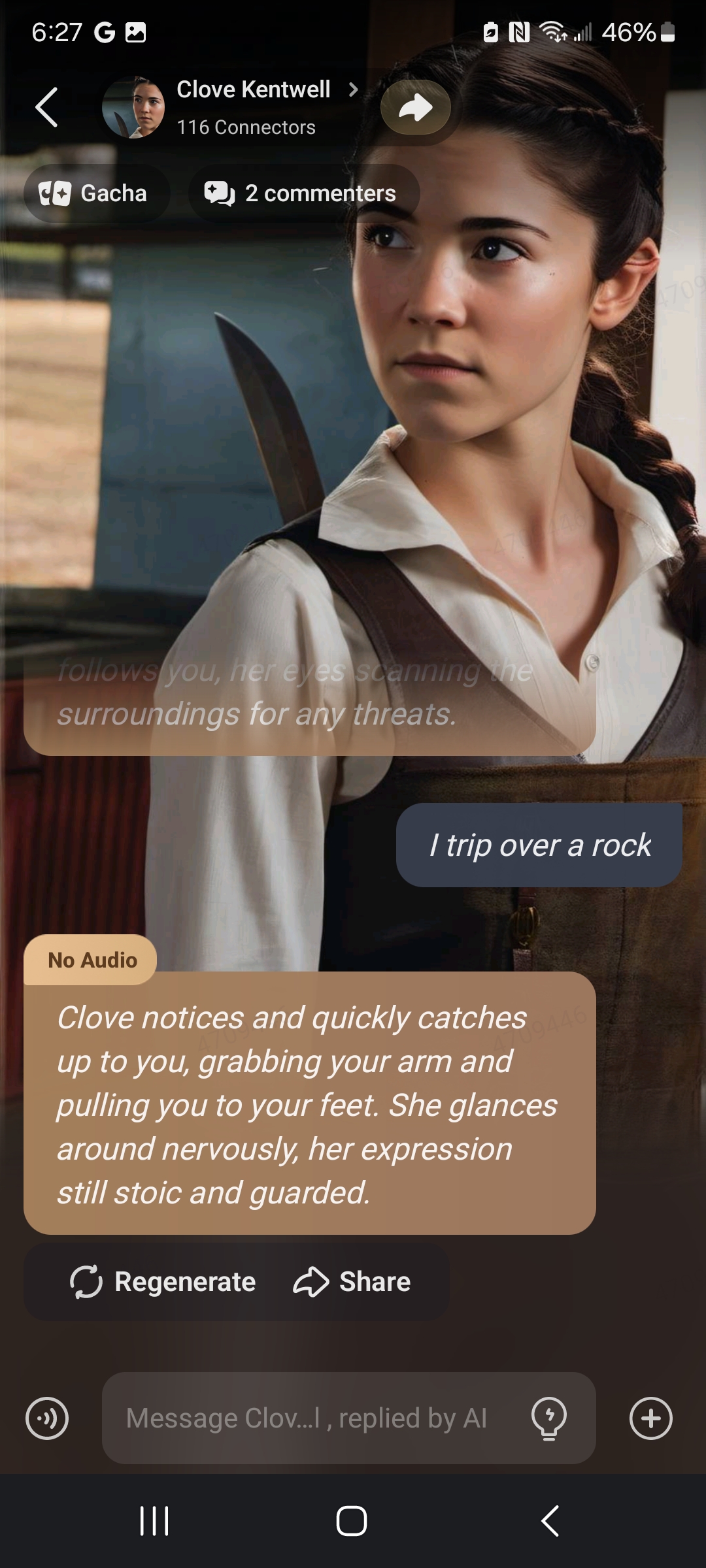706x1568 pixels.
Task: Tap the round share arrow icon
Action: coord(416,107)
